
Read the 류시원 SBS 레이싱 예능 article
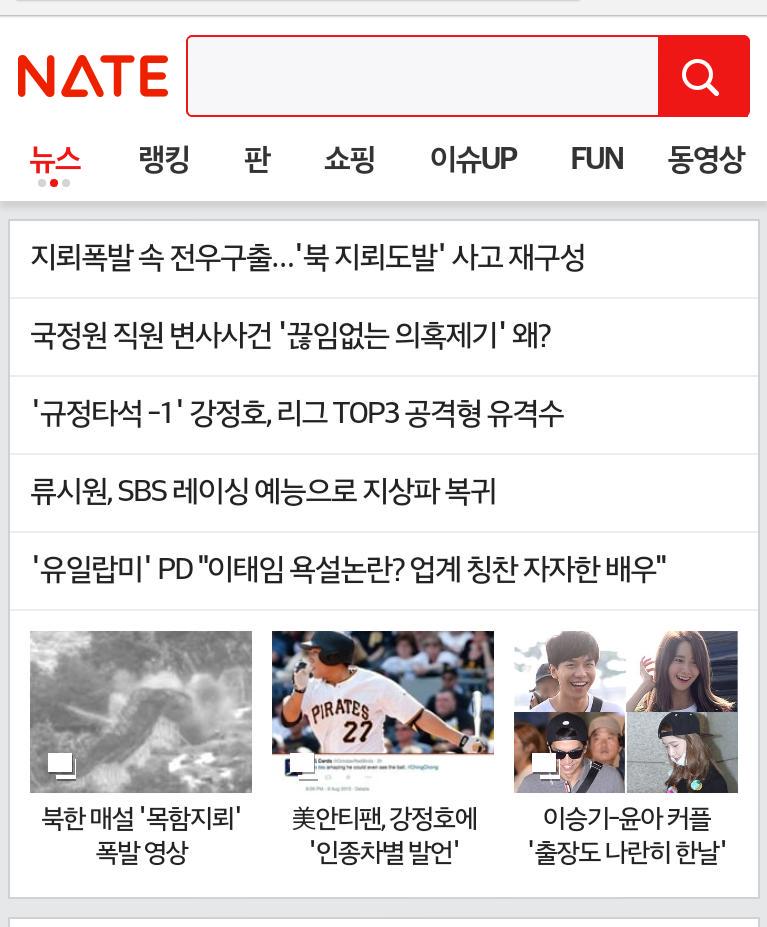point(264,492)
